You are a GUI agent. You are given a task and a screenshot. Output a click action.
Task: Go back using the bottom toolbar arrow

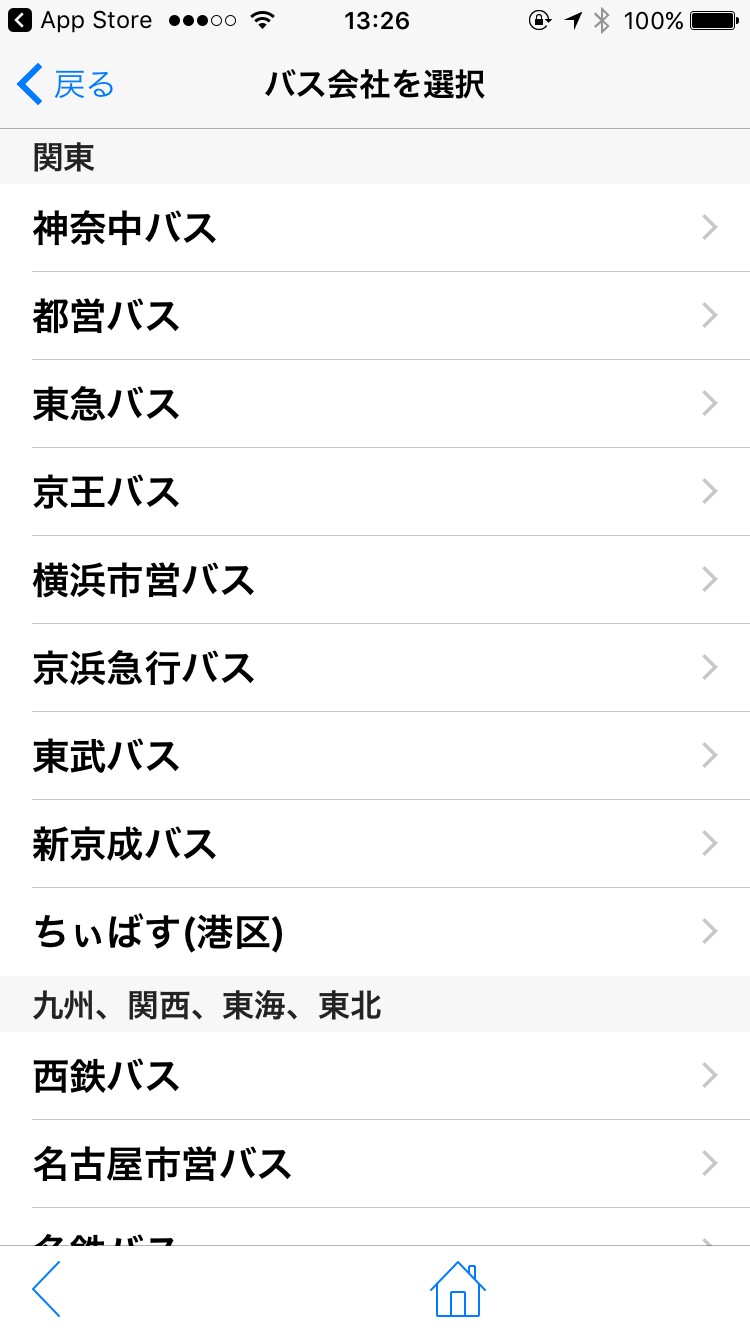coord(47,1290)
